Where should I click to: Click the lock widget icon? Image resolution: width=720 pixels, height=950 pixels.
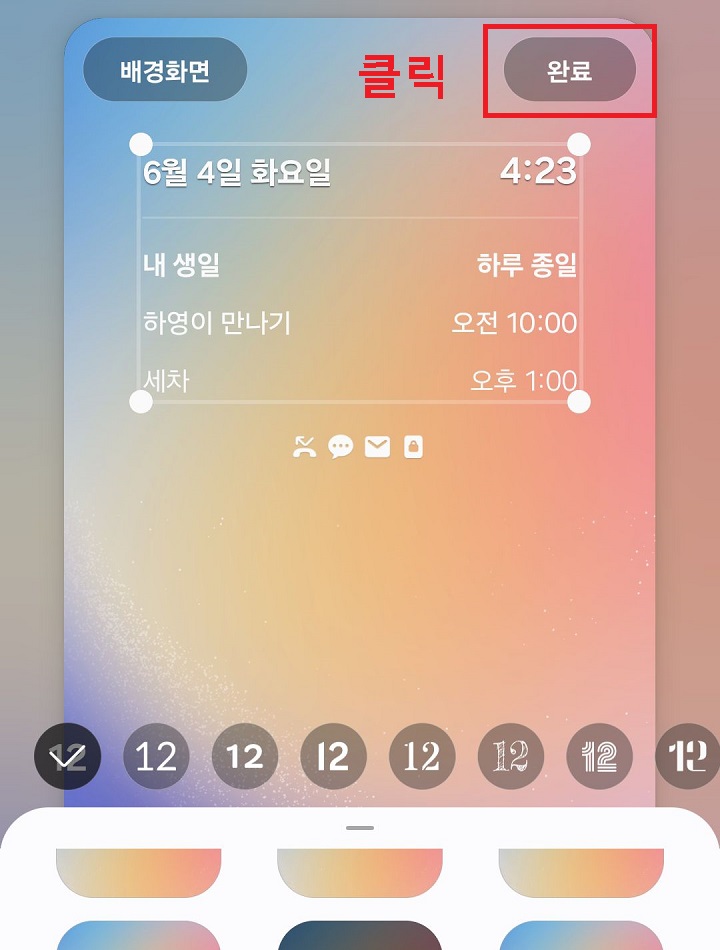[411, 447]
